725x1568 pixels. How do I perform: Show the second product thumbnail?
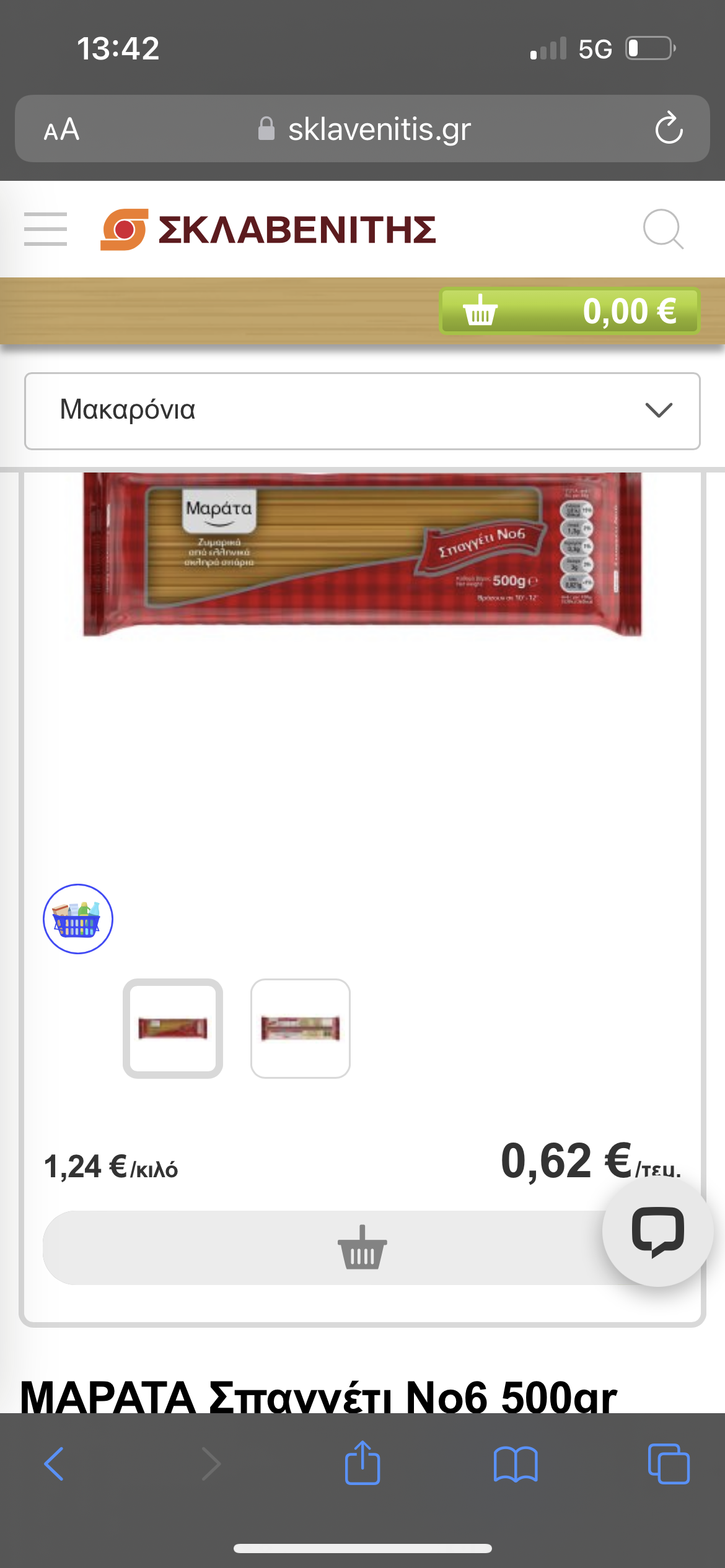point(301,1028)
